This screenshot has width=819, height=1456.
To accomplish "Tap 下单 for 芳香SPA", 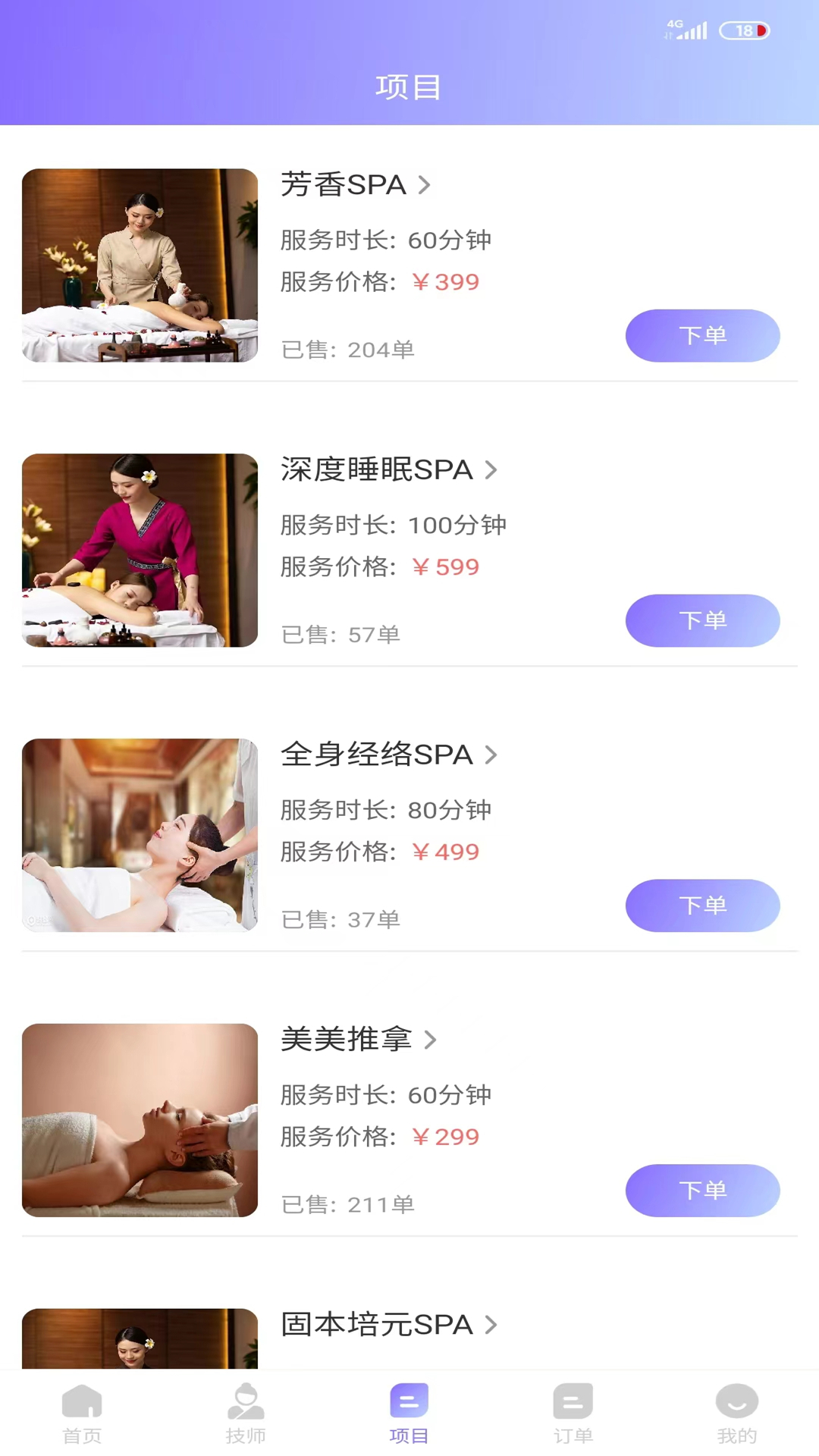I will point(702,335).
